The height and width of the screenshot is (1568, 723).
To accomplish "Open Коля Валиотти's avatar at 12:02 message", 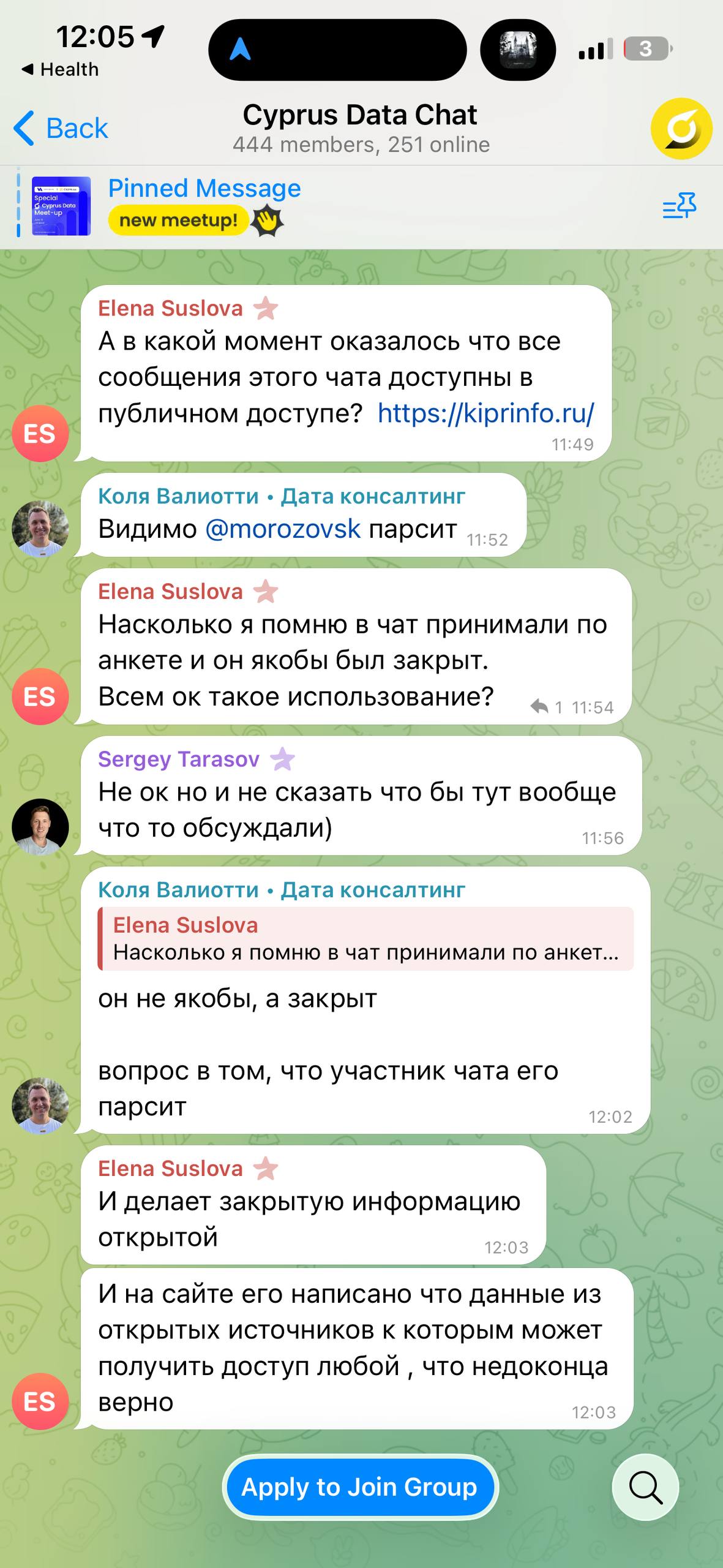I will click(40, 1105).
